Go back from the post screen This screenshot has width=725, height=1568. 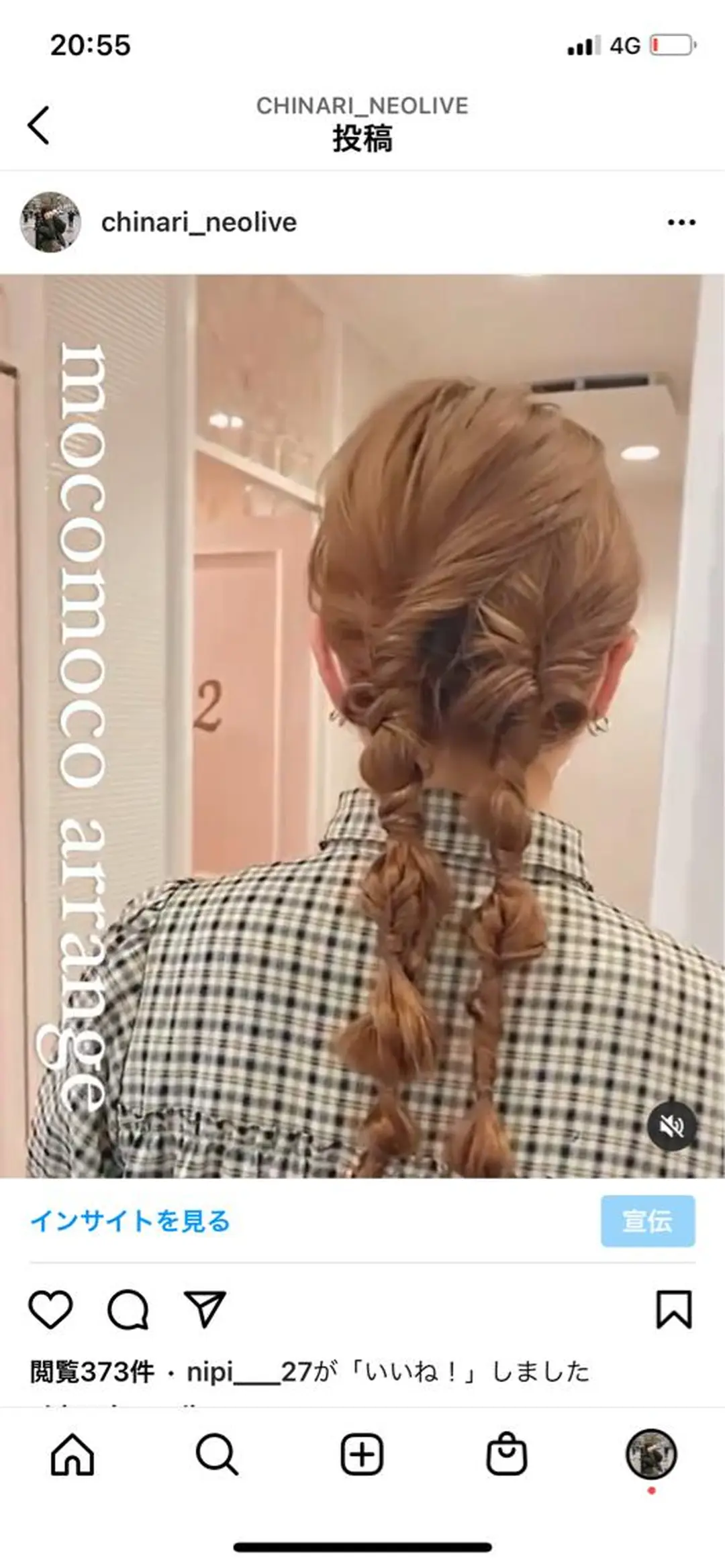coord(39,125)
